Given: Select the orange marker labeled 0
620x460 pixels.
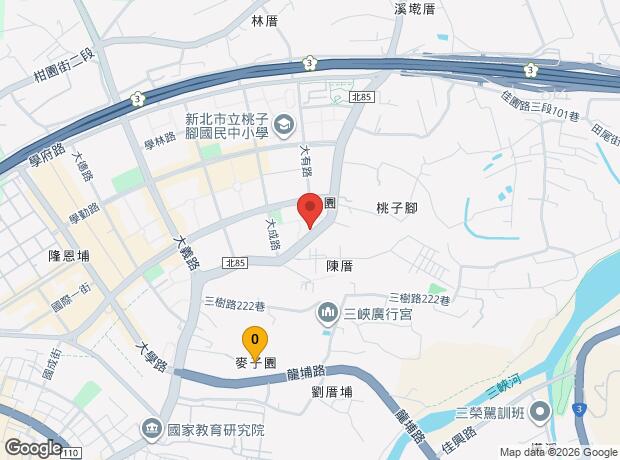Looking at the screenshot, I should pos(255,343).
